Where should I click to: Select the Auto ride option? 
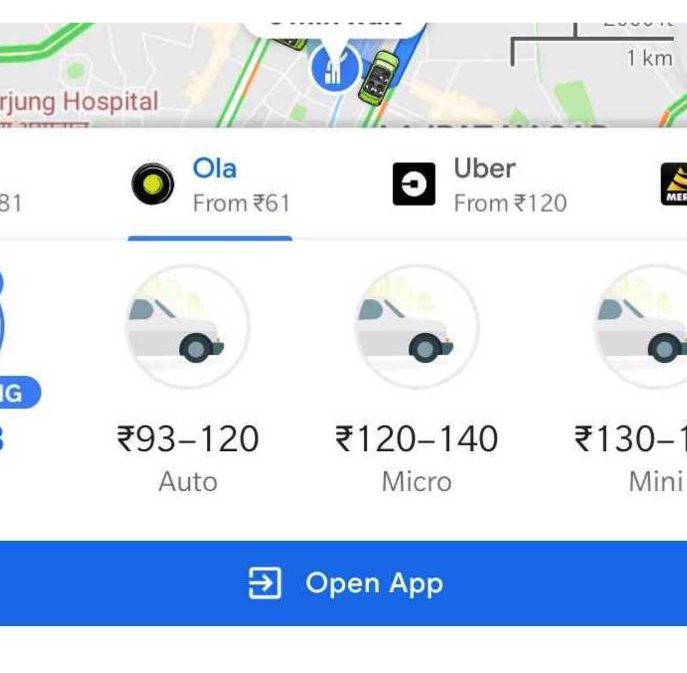[x=188, y=380]
